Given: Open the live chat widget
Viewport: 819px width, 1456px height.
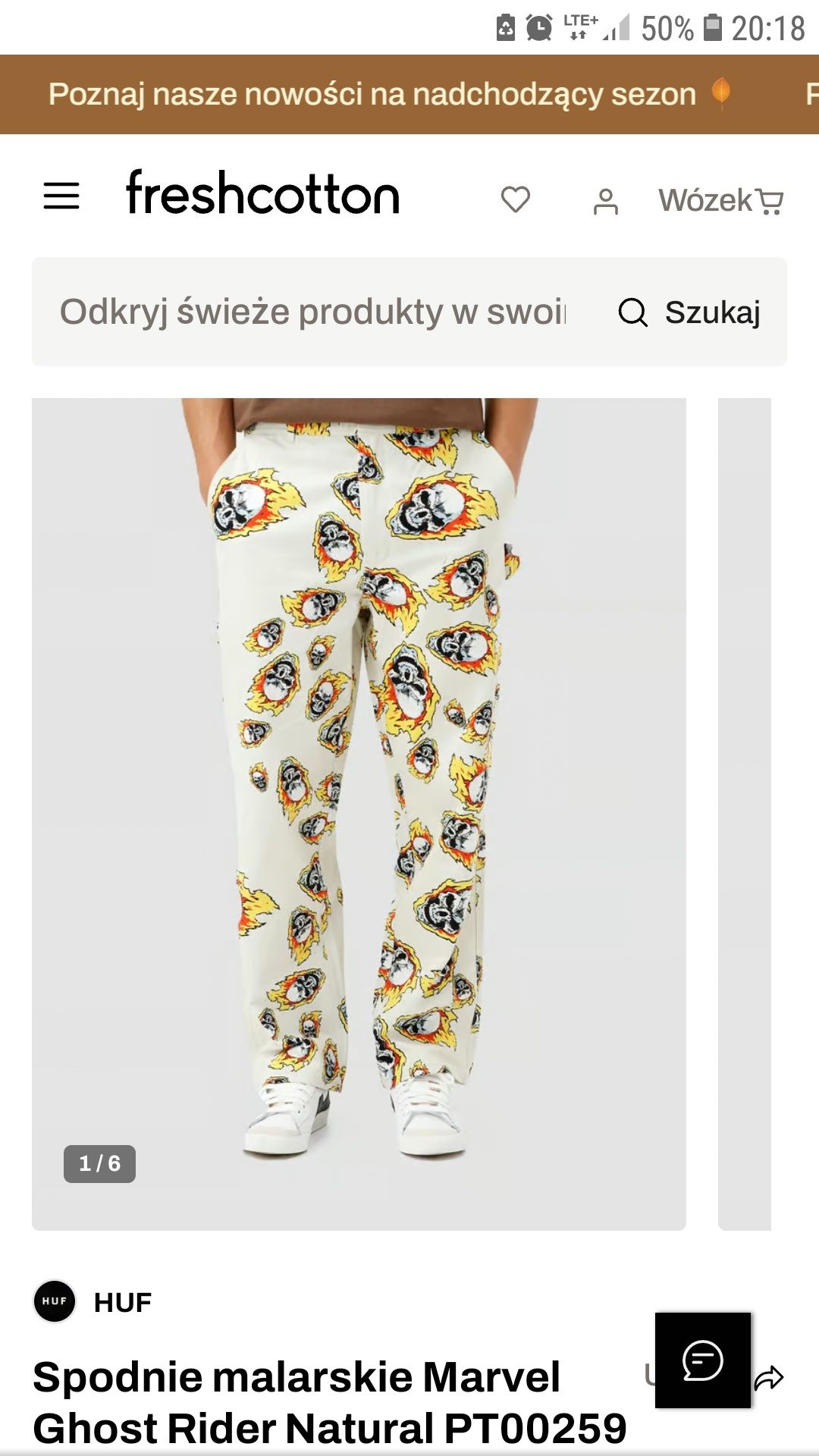Looking at the screenshot, I should pyautogui.click(x=703, y=1360).
